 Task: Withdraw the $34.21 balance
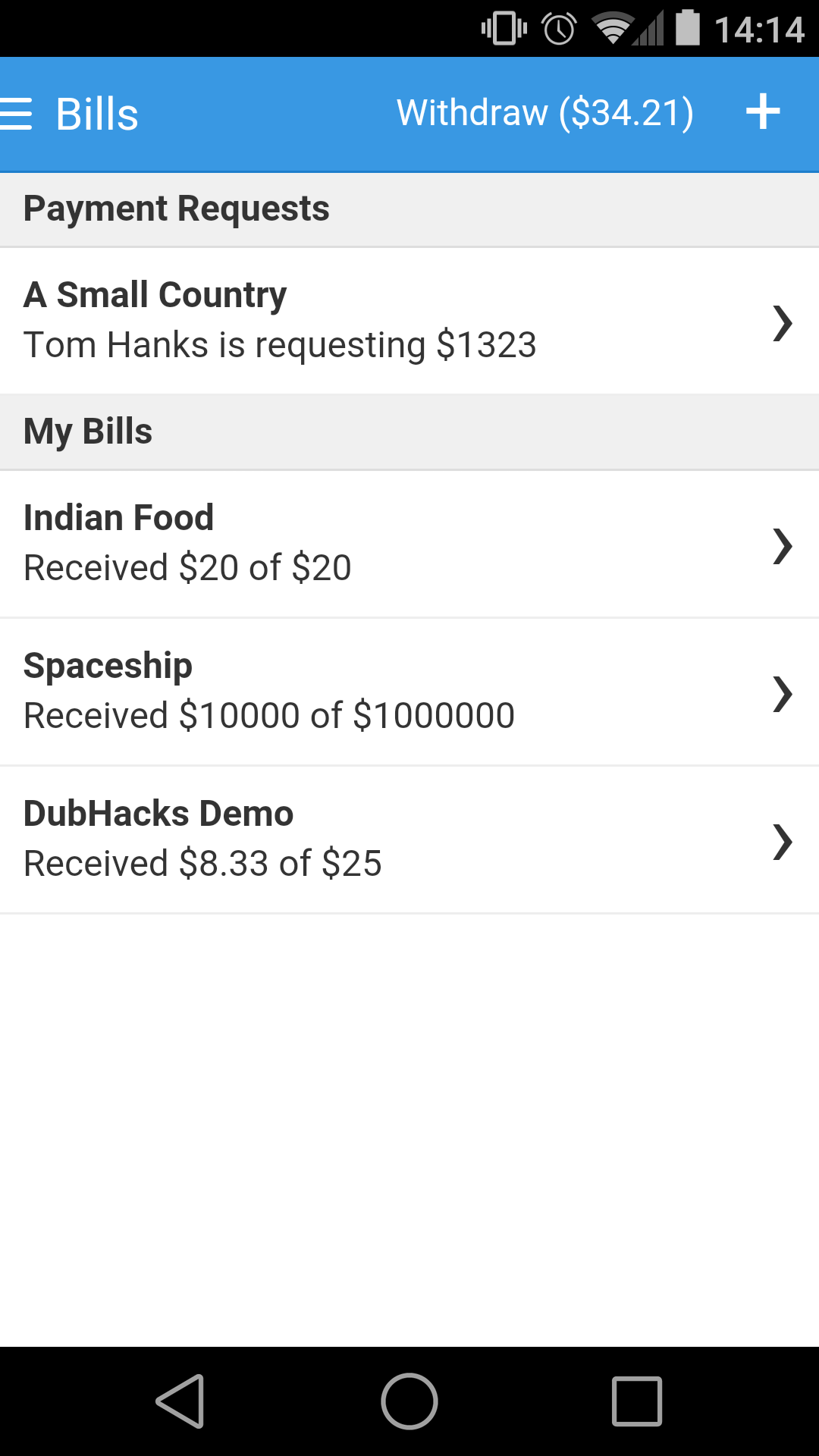544,114
